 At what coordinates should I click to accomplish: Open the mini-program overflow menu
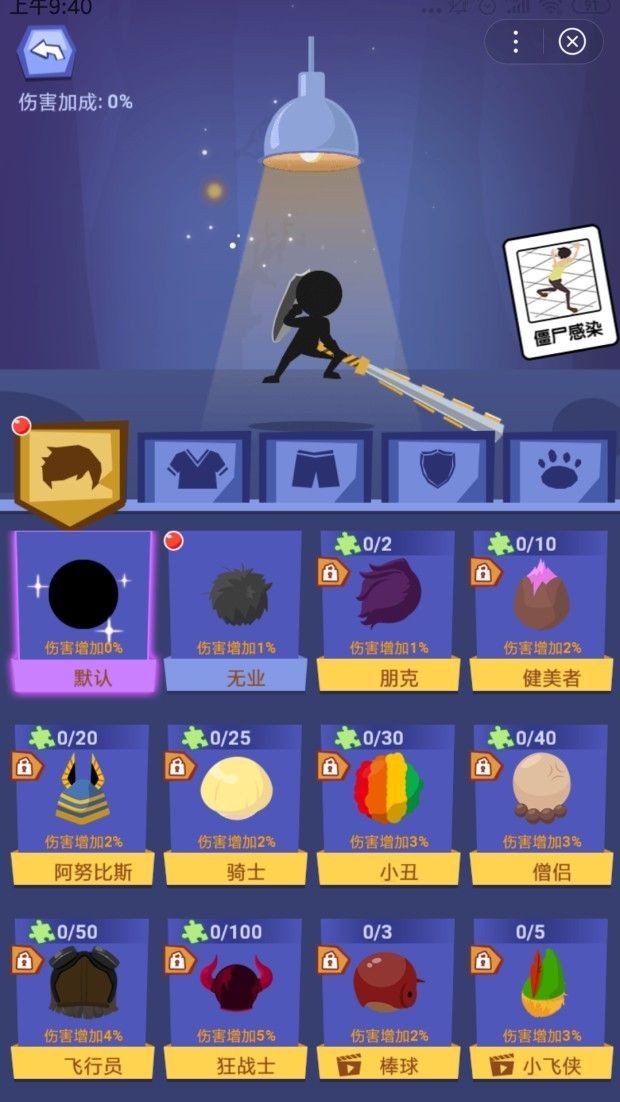point(515,42)
